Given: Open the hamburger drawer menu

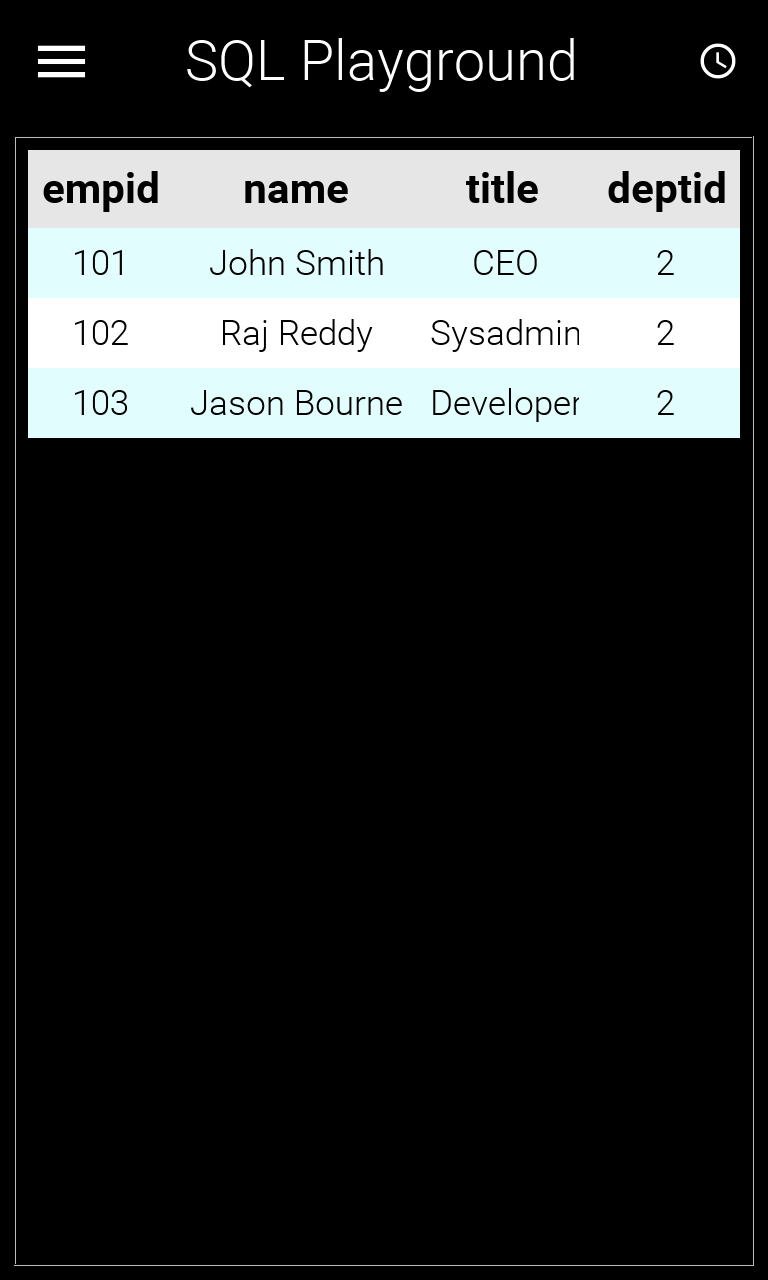Looking at the screenshot, I should click(61, 62).
